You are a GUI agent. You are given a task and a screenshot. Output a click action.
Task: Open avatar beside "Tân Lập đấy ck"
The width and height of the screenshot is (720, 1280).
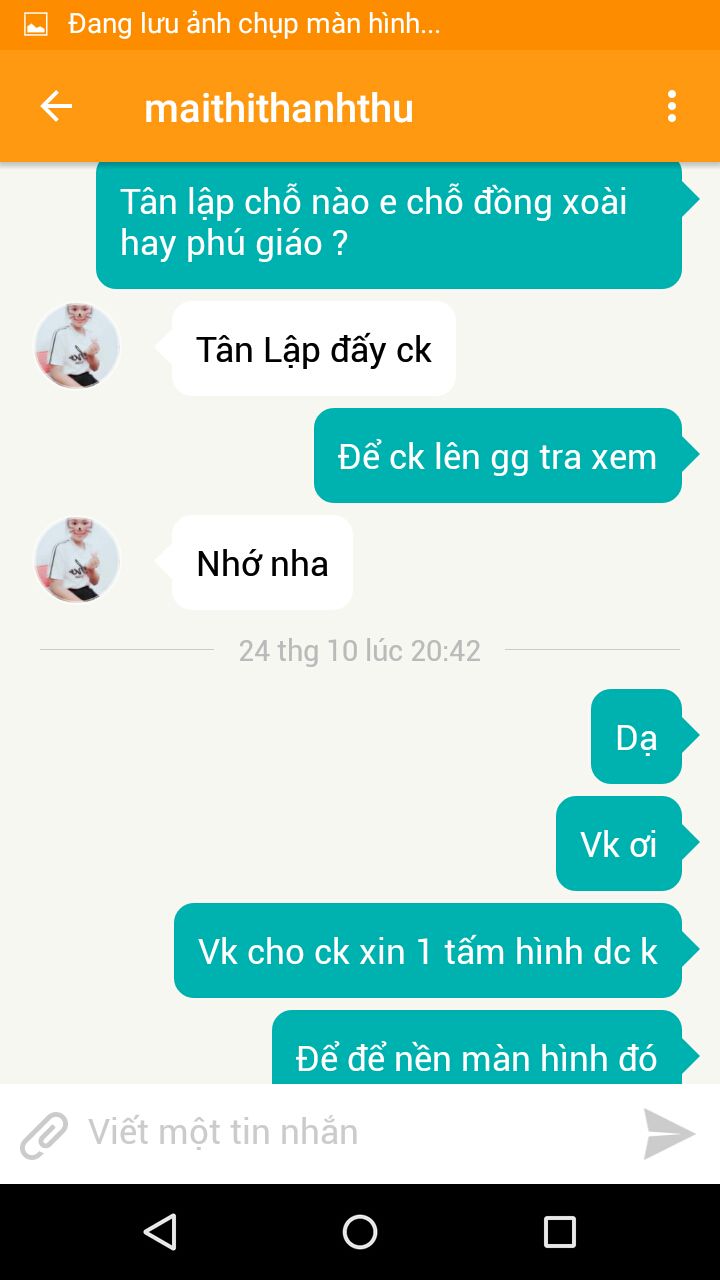coord(77,346)
